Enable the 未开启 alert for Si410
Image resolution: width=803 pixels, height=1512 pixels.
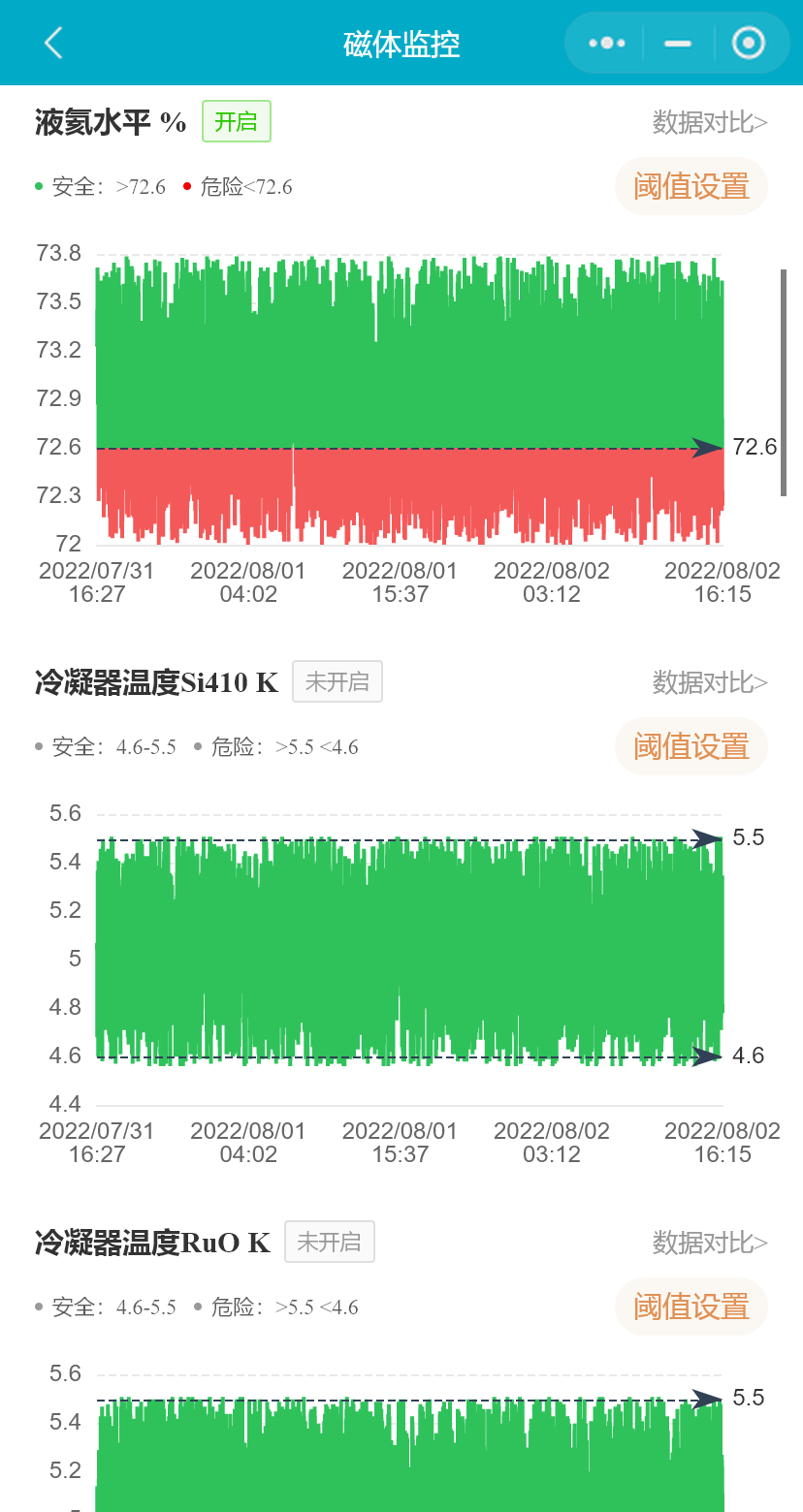(337, 681)
